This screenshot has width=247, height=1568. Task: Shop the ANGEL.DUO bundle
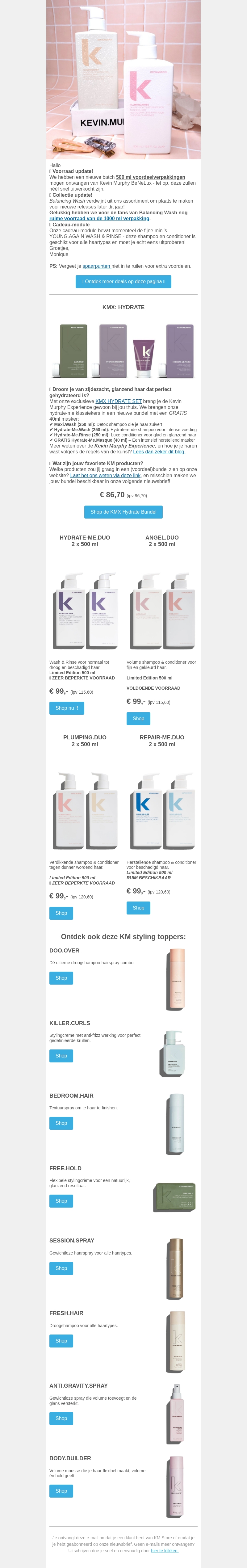[139, 718]
